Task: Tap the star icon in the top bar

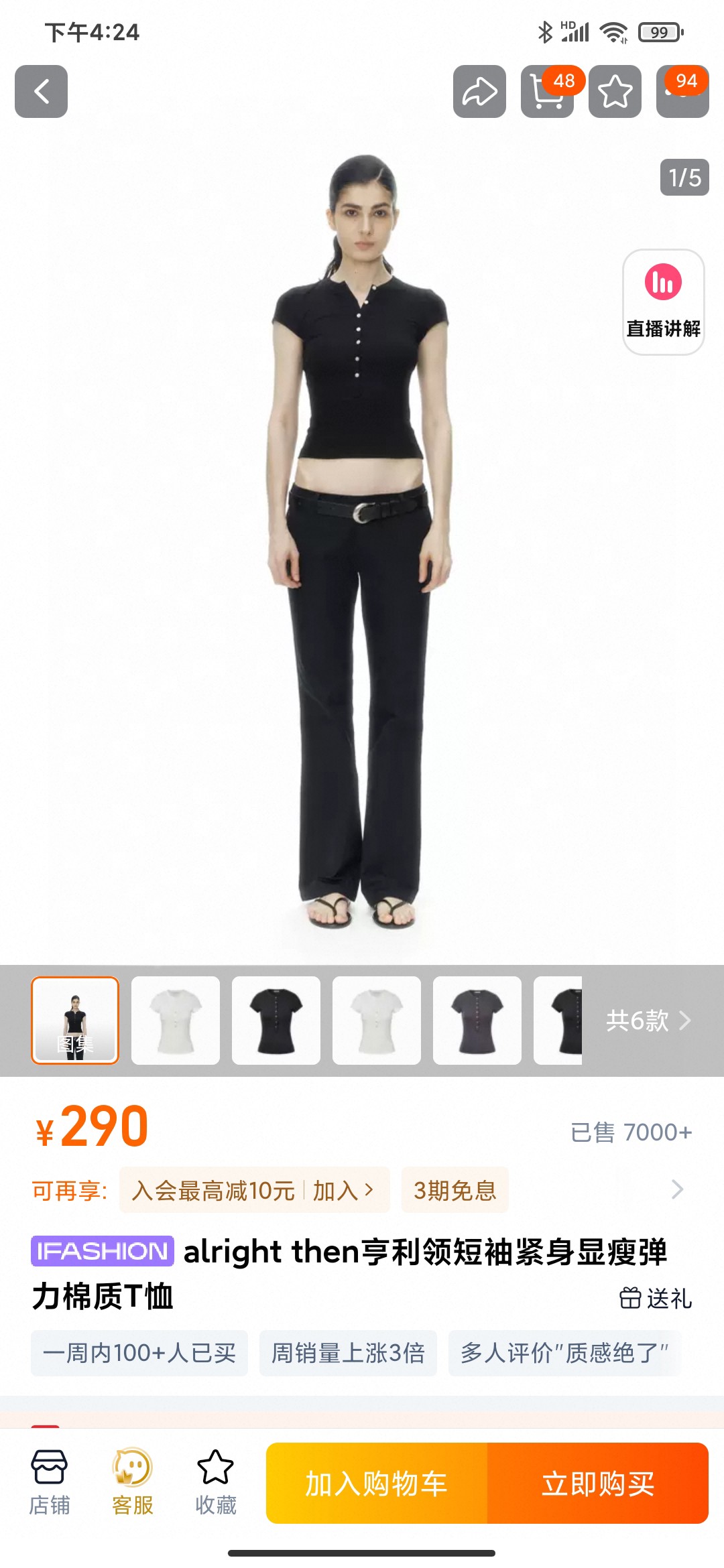Action: coord(615,92)
